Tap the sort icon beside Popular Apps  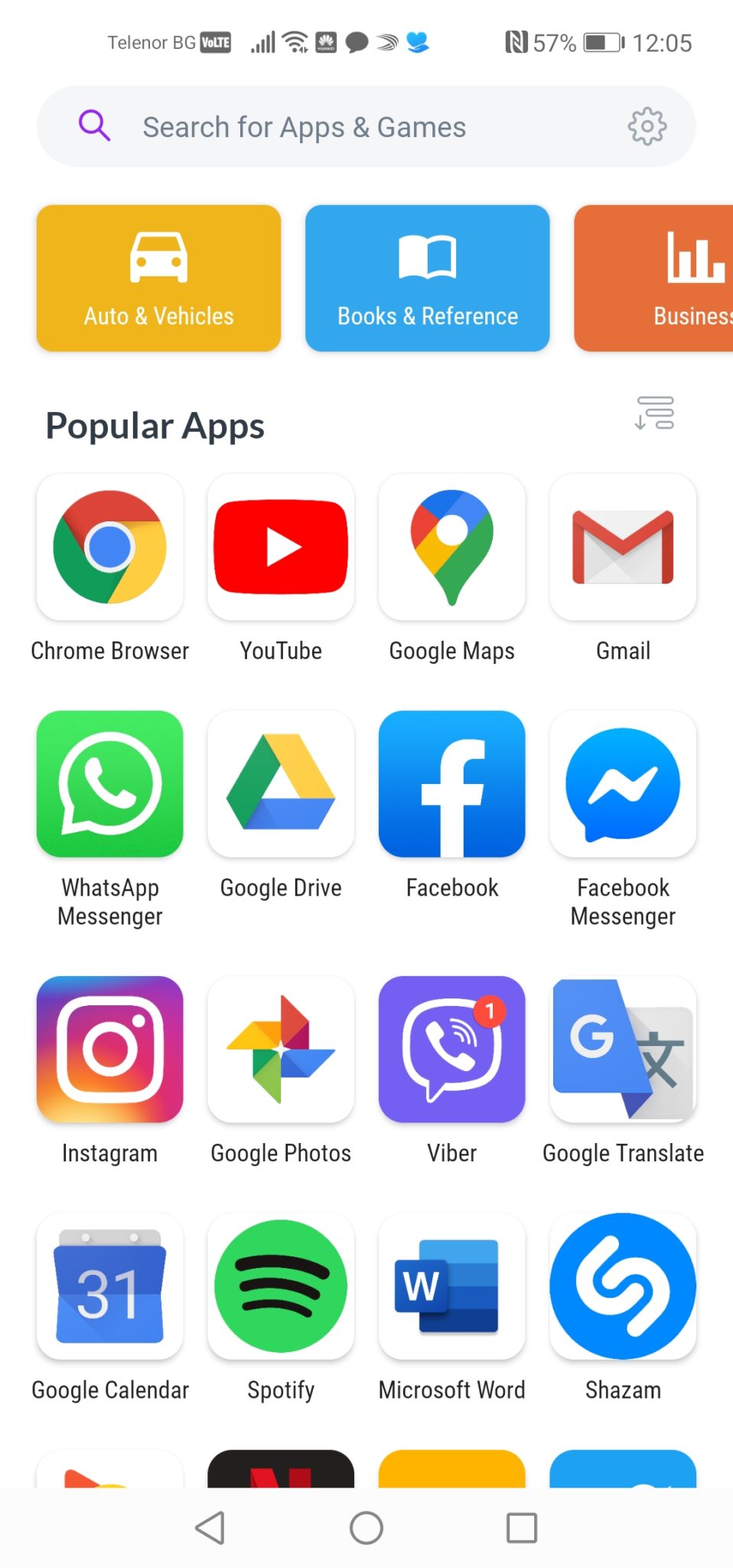point(654,413)
